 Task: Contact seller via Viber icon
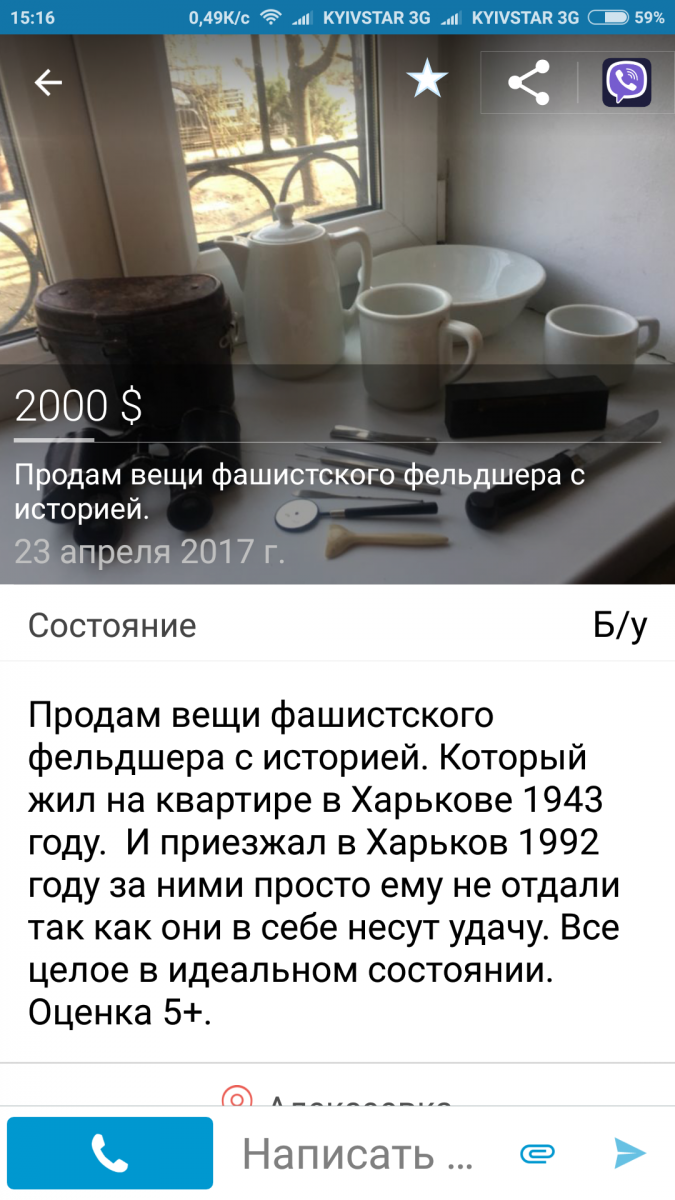[627, 82]
